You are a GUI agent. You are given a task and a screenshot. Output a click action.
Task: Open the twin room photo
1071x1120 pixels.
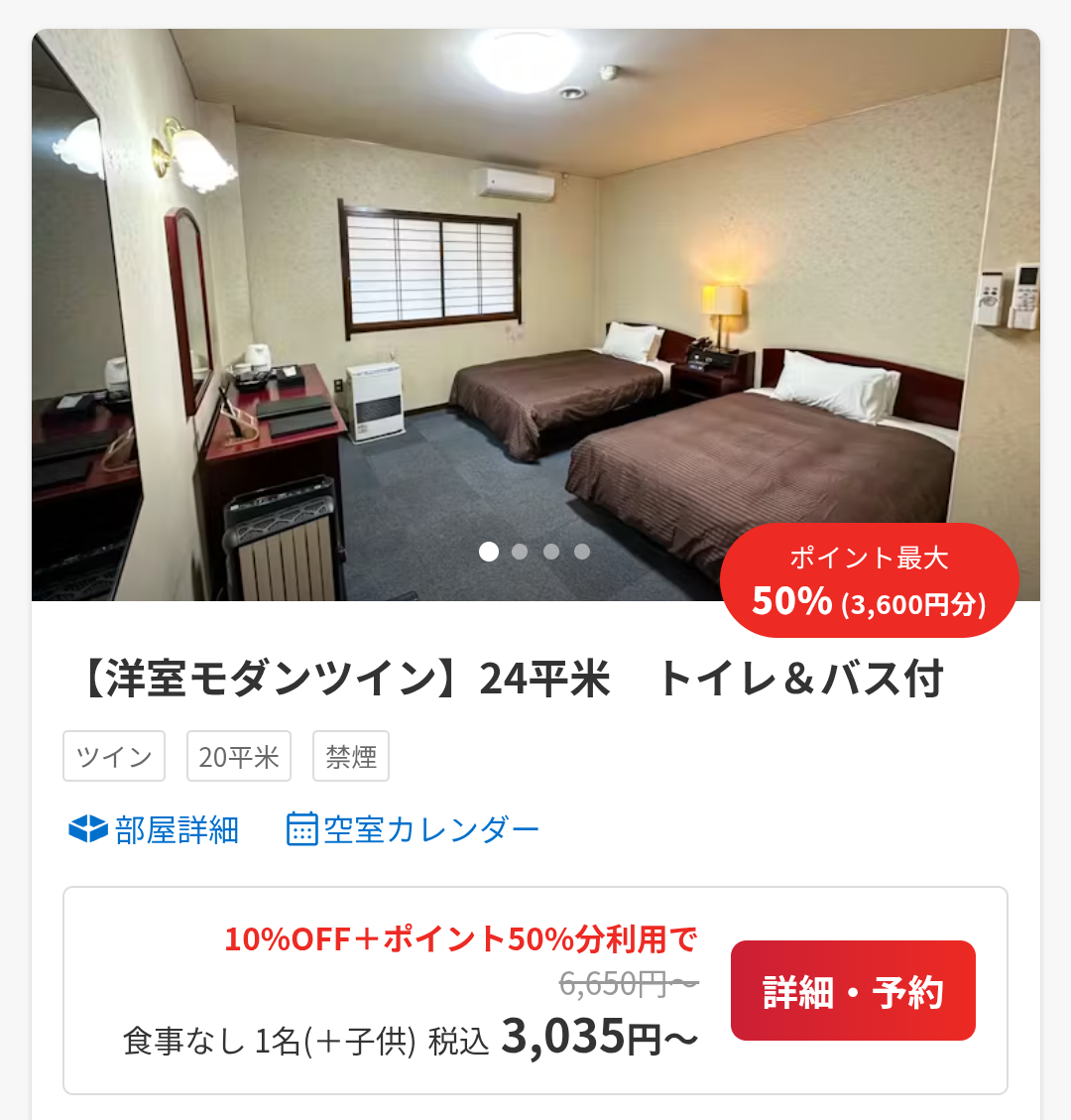tap(535, 298)
